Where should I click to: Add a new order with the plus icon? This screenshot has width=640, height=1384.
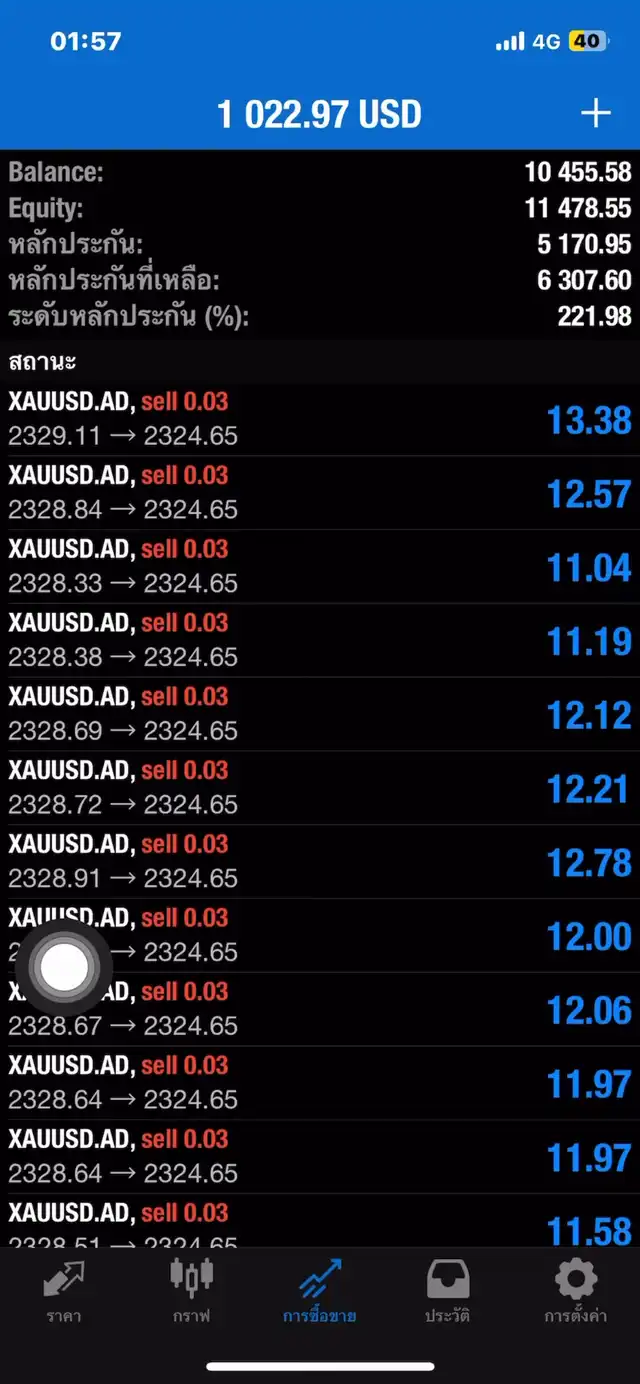tap(596, 114)
